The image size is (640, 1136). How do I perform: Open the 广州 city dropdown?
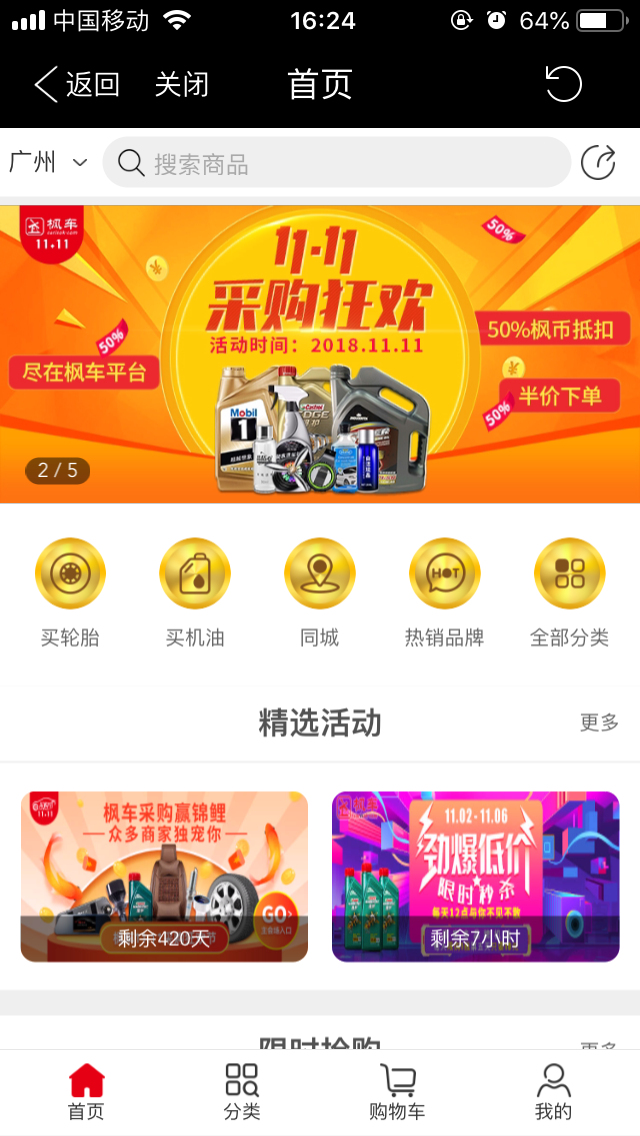[x=48, y=162]
